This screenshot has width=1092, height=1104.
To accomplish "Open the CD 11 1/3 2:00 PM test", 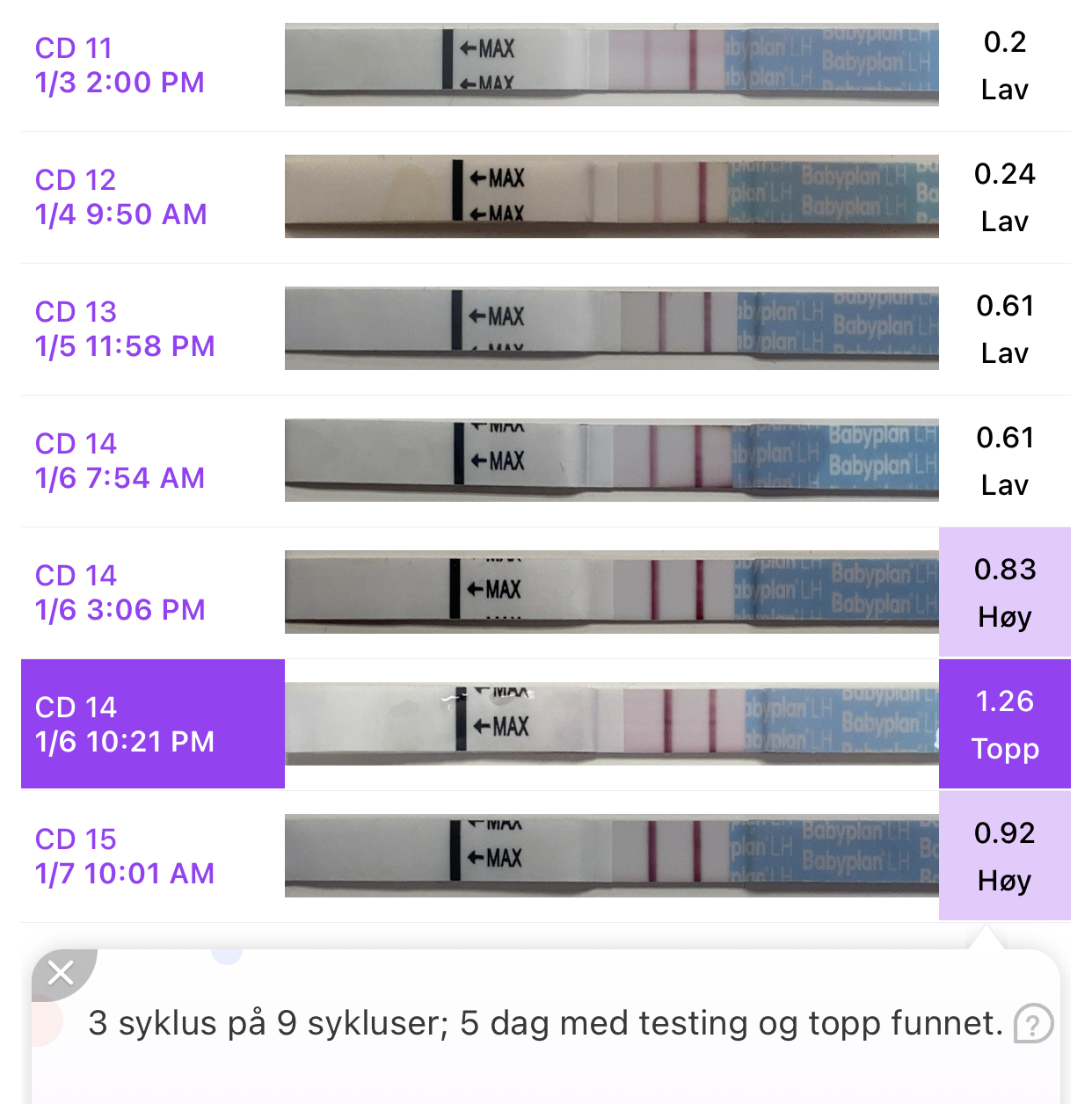I will 120,65.
